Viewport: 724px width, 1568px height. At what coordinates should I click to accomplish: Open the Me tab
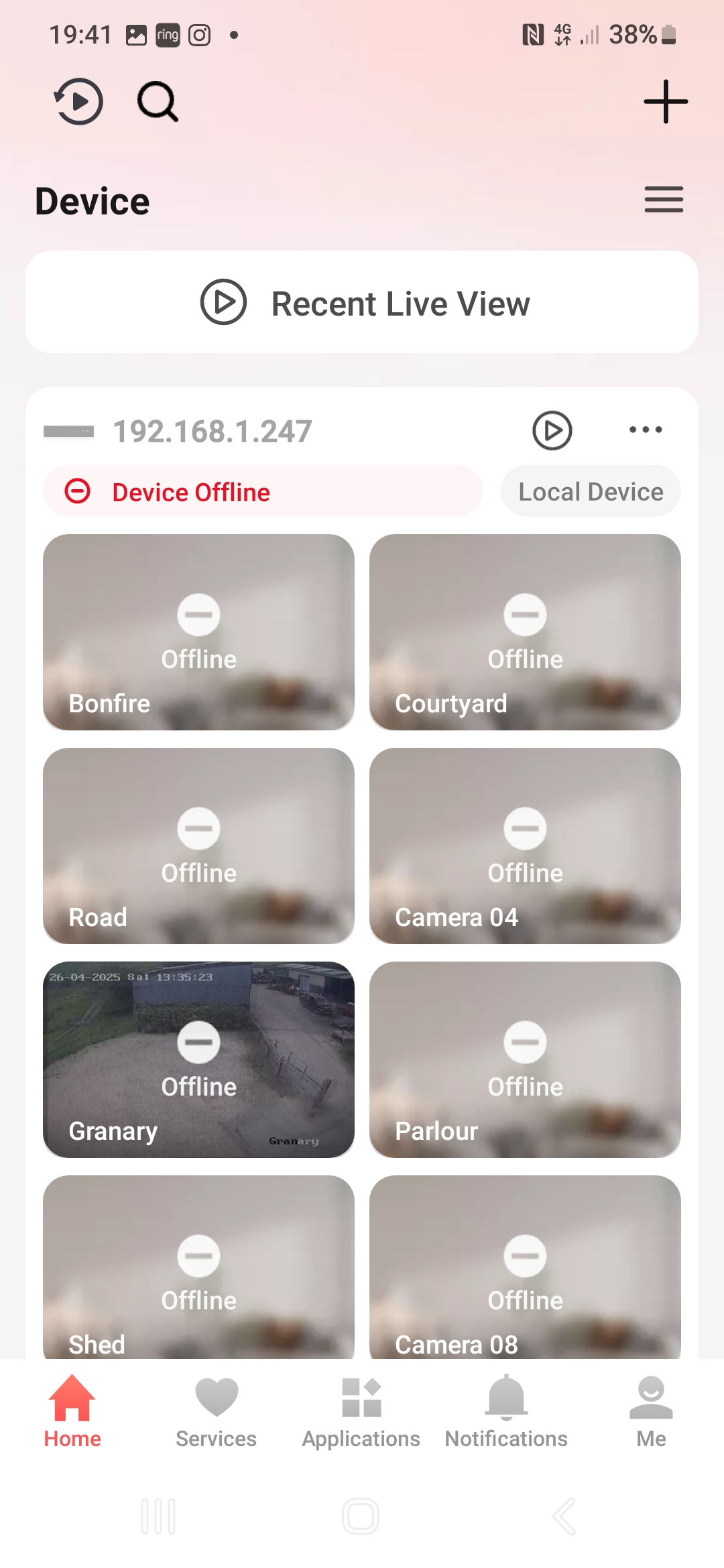coord(651,1411)
